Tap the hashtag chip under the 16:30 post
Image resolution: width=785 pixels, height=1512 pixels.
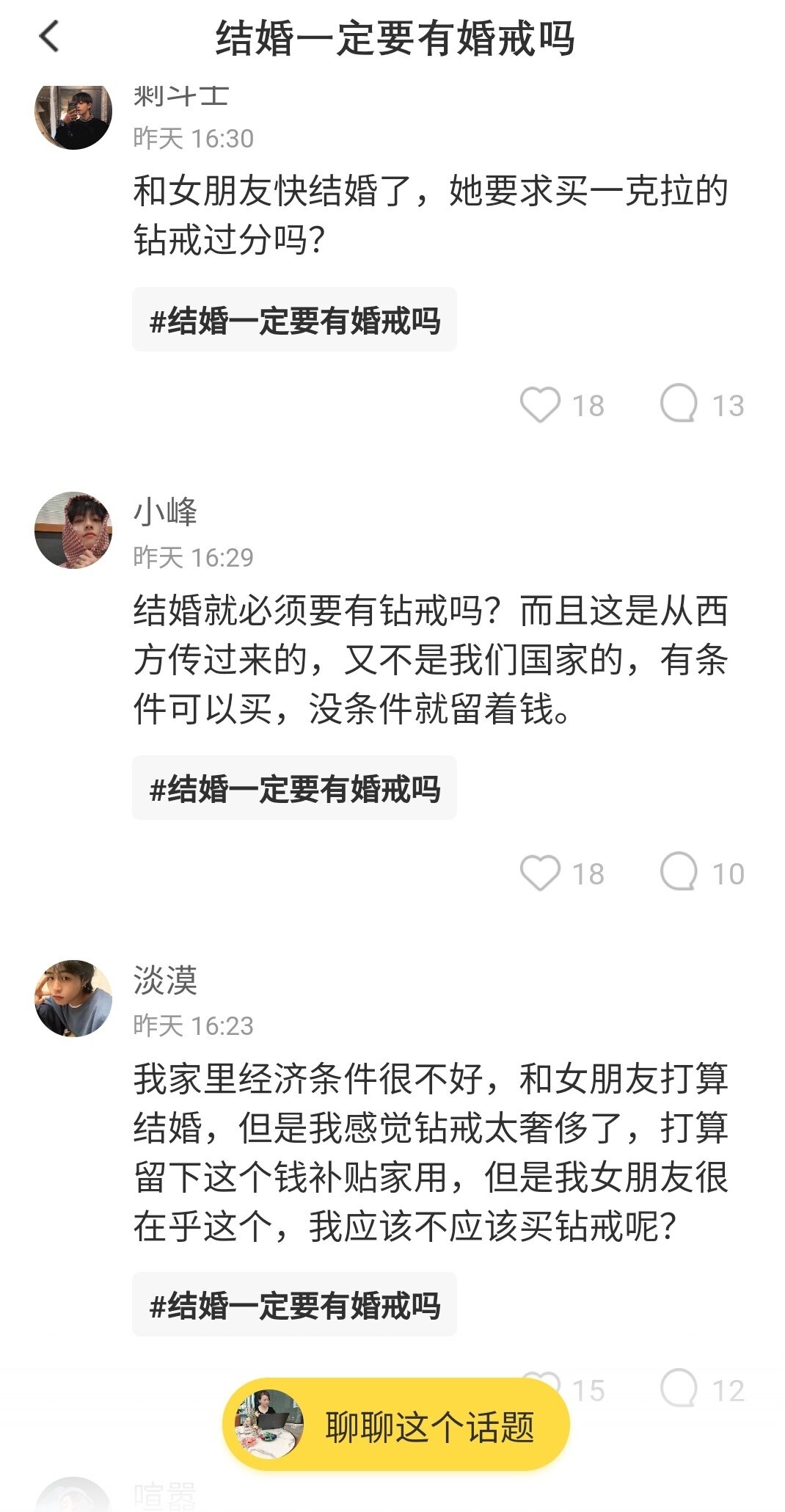tap(294, 320)
